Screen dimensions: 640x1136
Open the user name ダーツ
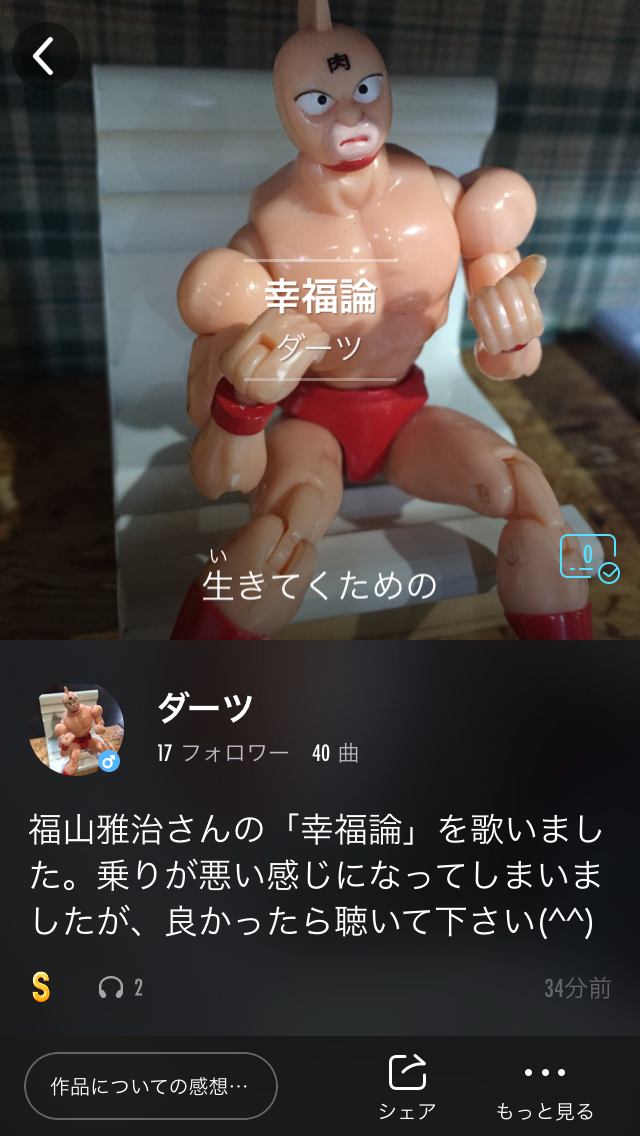(205, 708)
